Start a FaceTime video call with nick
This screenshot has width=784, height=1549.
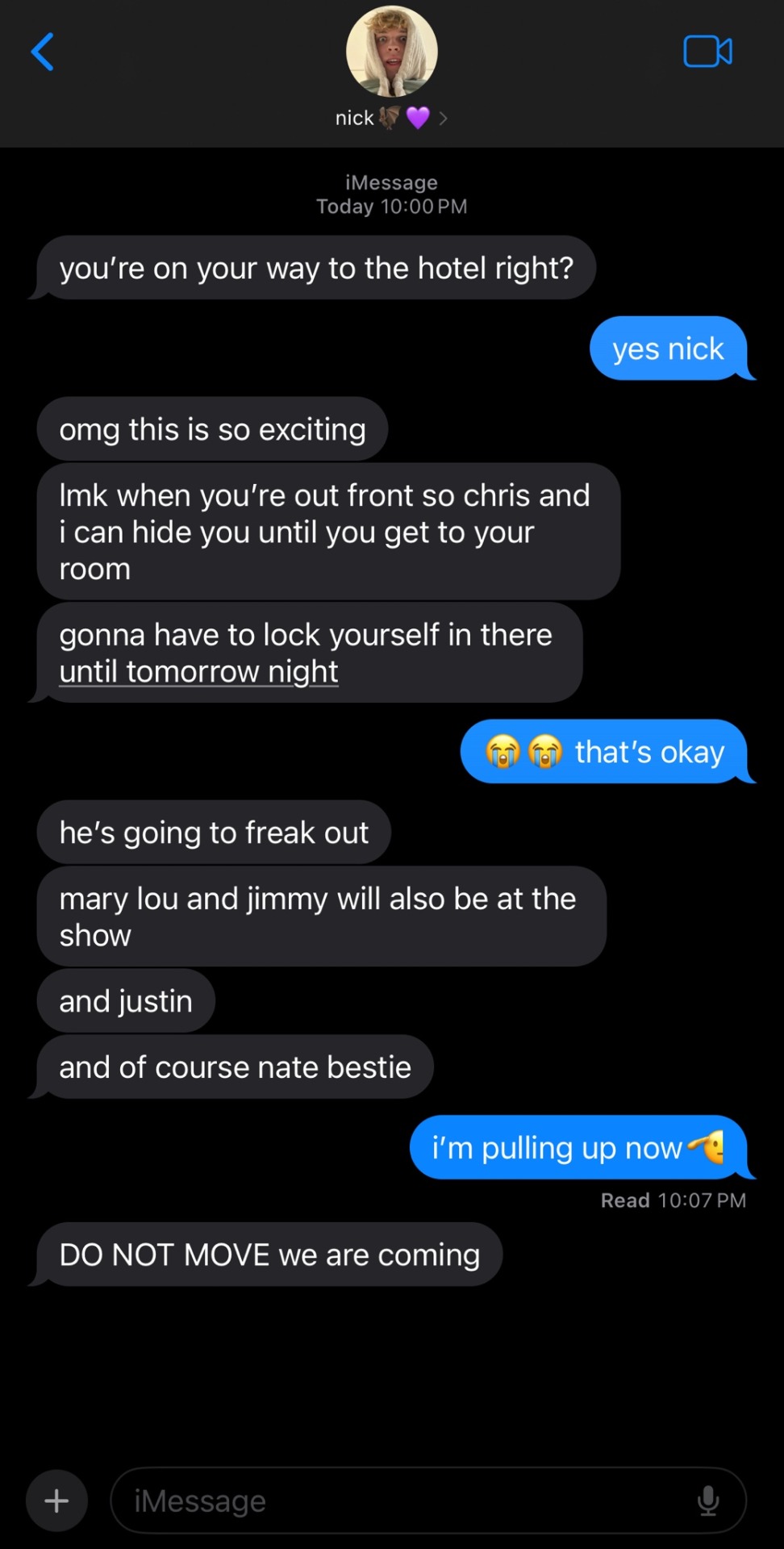coord(707,52)
